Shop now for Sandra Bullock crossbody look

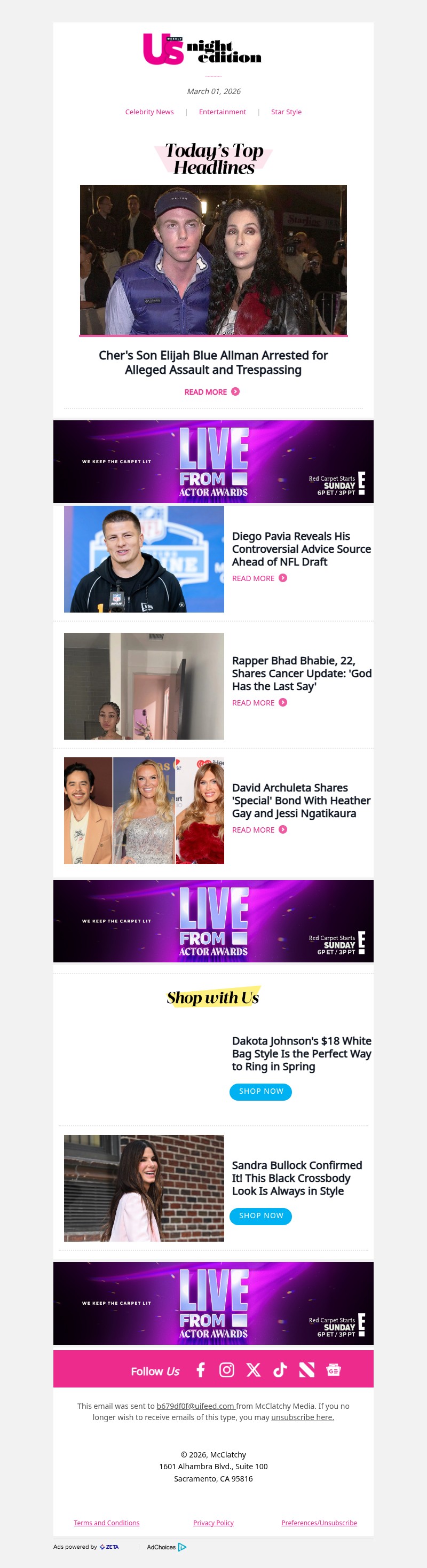[x=260, y=1216]
